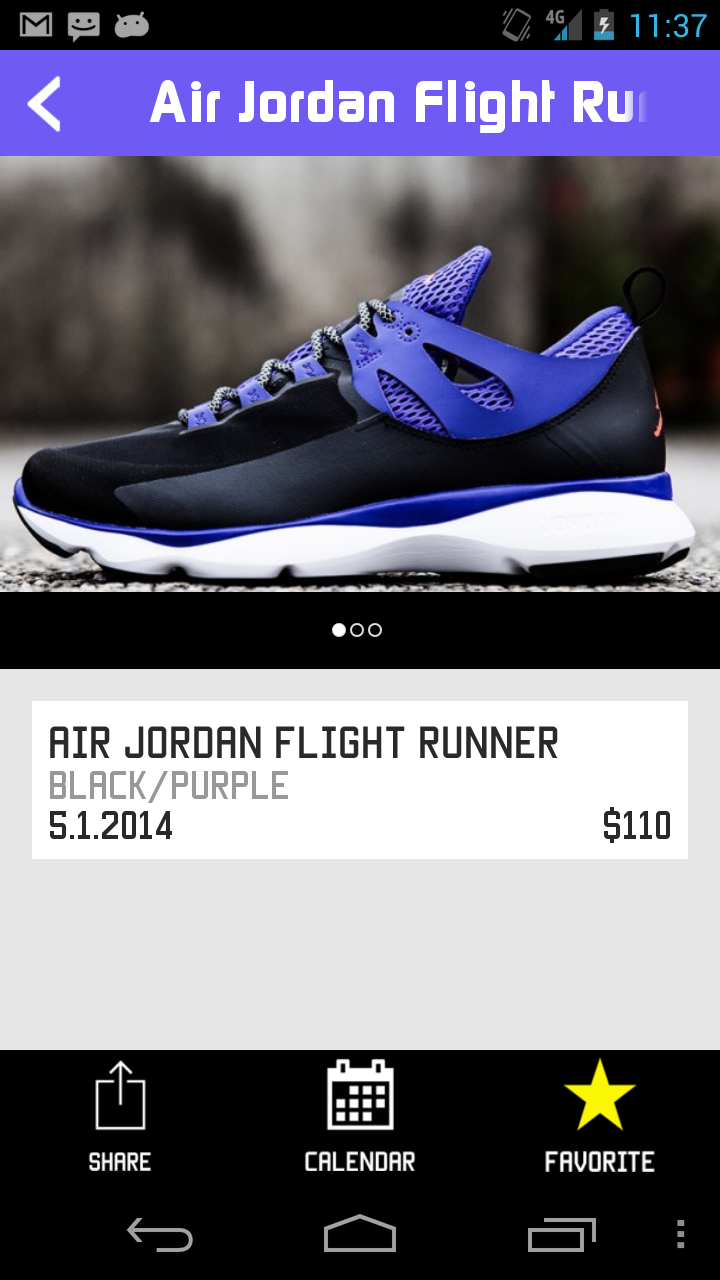Open the overflow menu with three dots

point(679,1234)
